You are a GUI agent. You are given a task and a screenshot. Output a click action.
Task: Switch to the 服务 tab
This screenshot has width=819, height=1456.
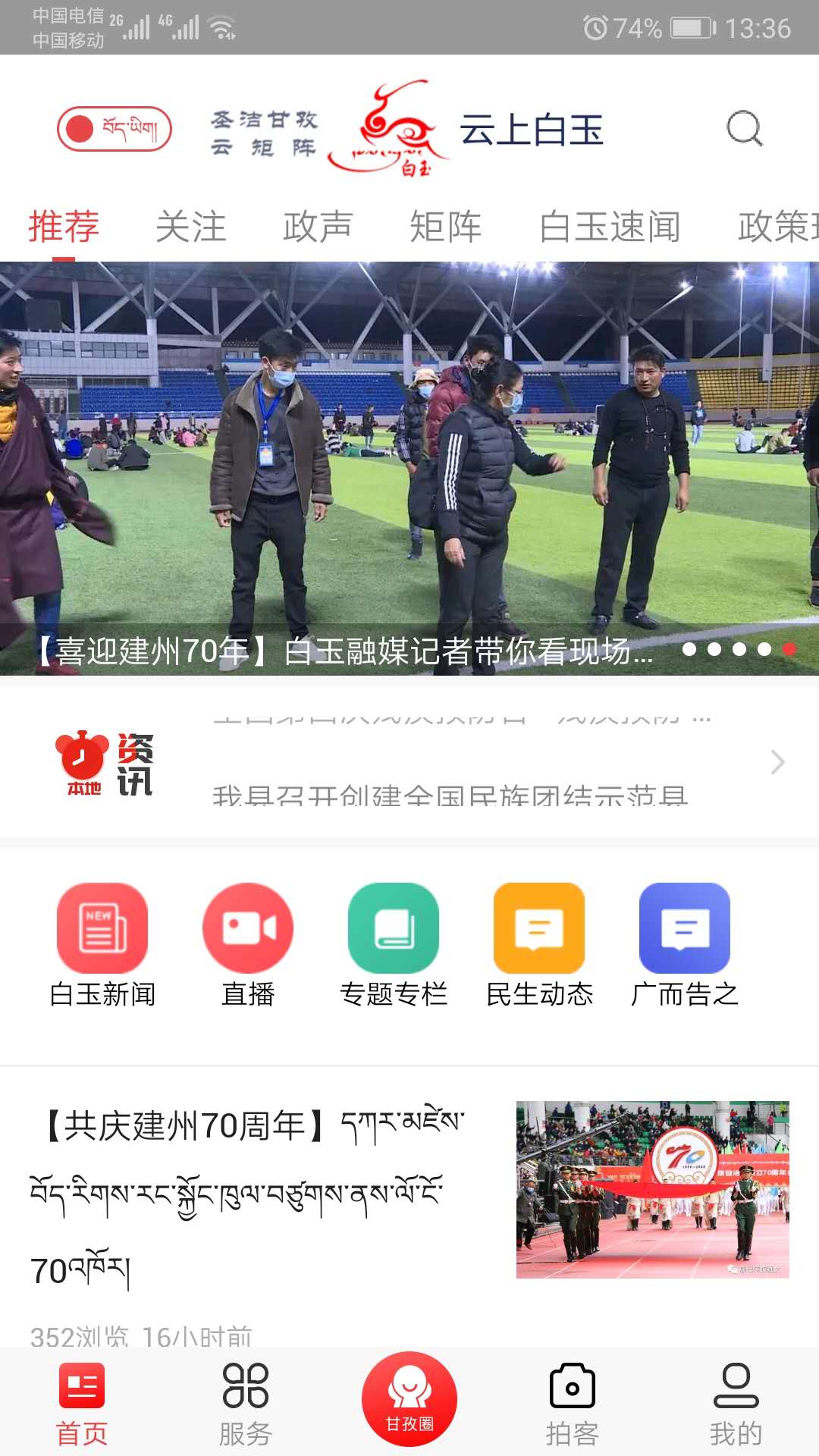coord(245,1403)
